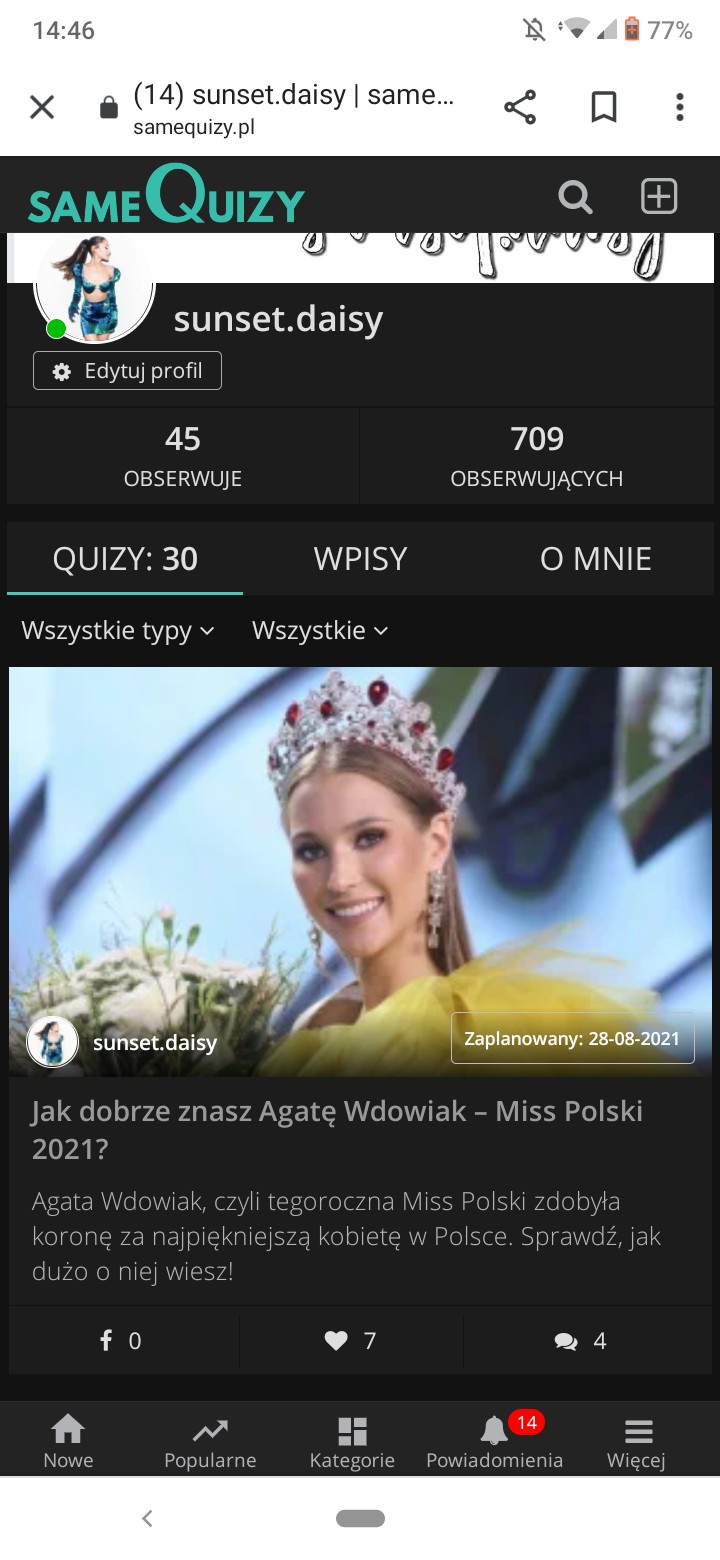Expand the Wszystkie filter dropdown
The image size is (720, 1560).
[320, 631]
